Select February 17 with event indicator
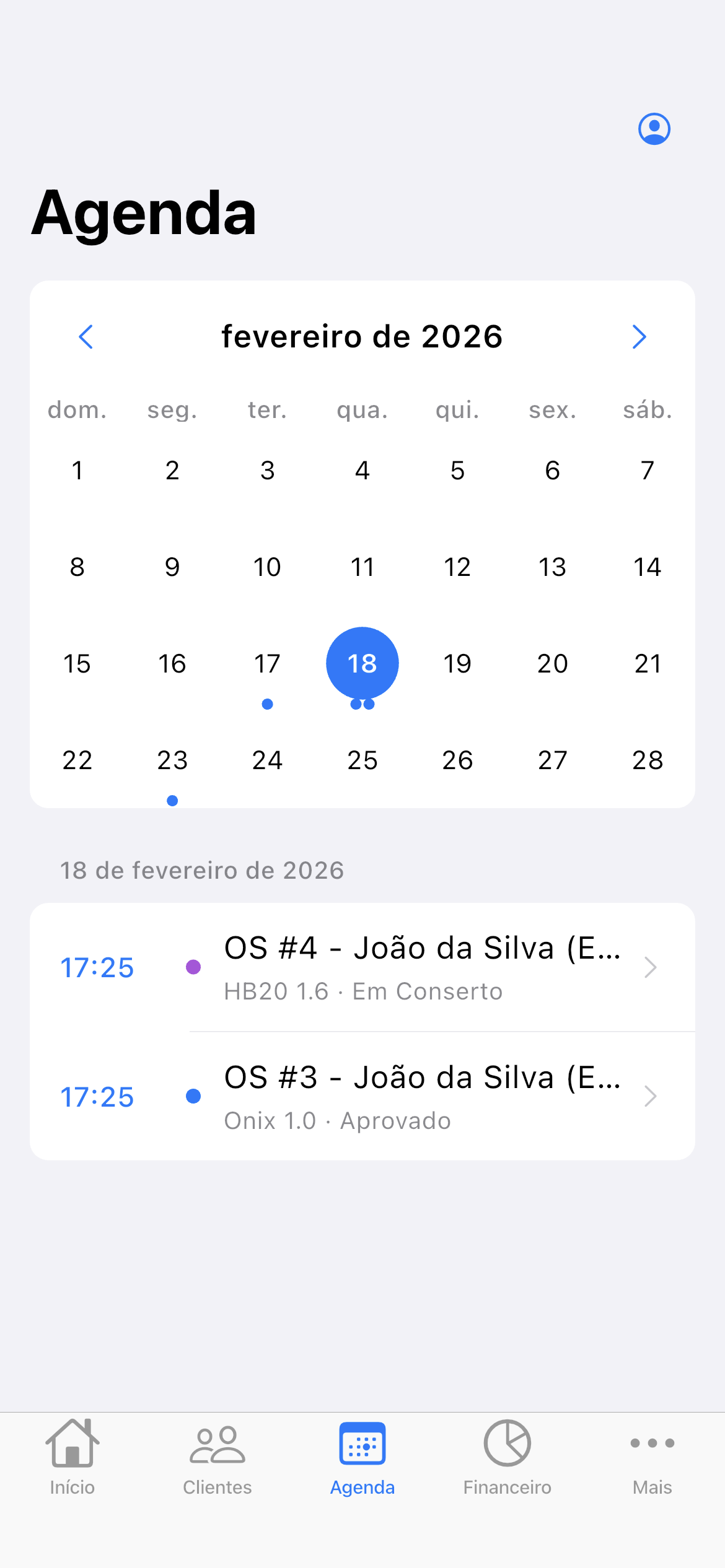Viewport: 725px width, 1568px height. 266,663
